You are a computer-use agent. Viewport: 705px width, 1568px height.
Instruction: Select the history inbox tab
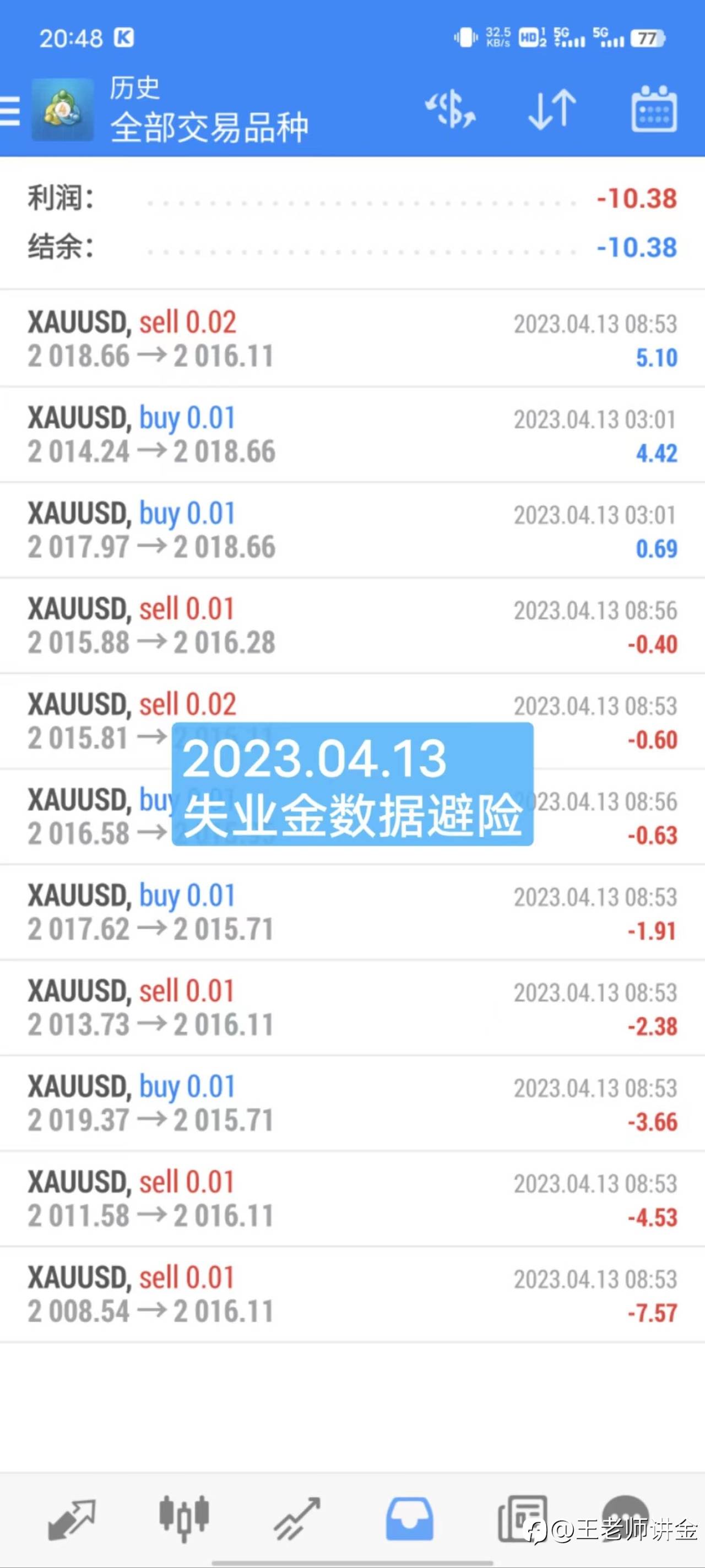pos(409,1519)
